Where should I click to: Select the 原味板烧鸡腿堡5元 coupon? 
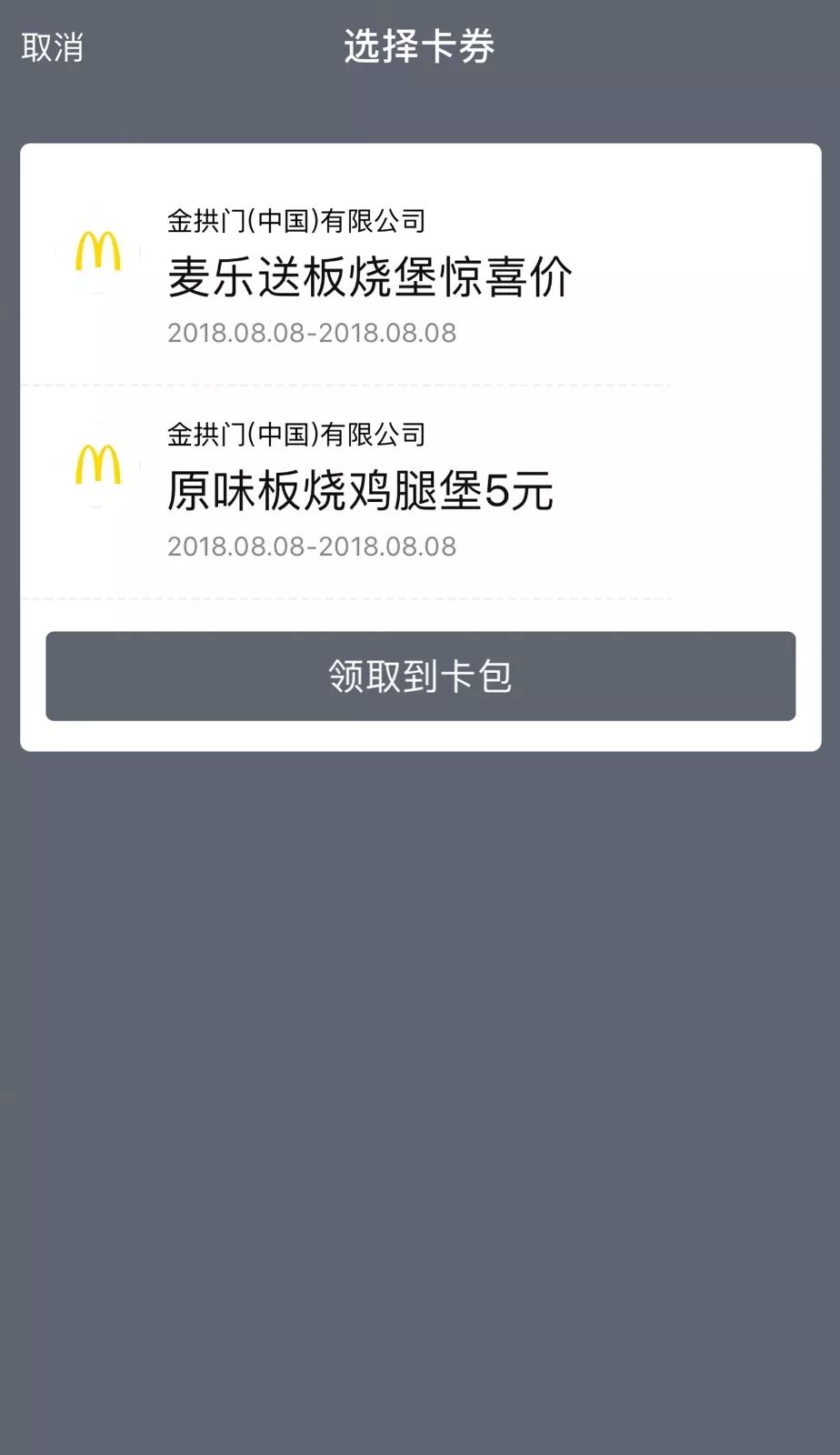[420, 491]
